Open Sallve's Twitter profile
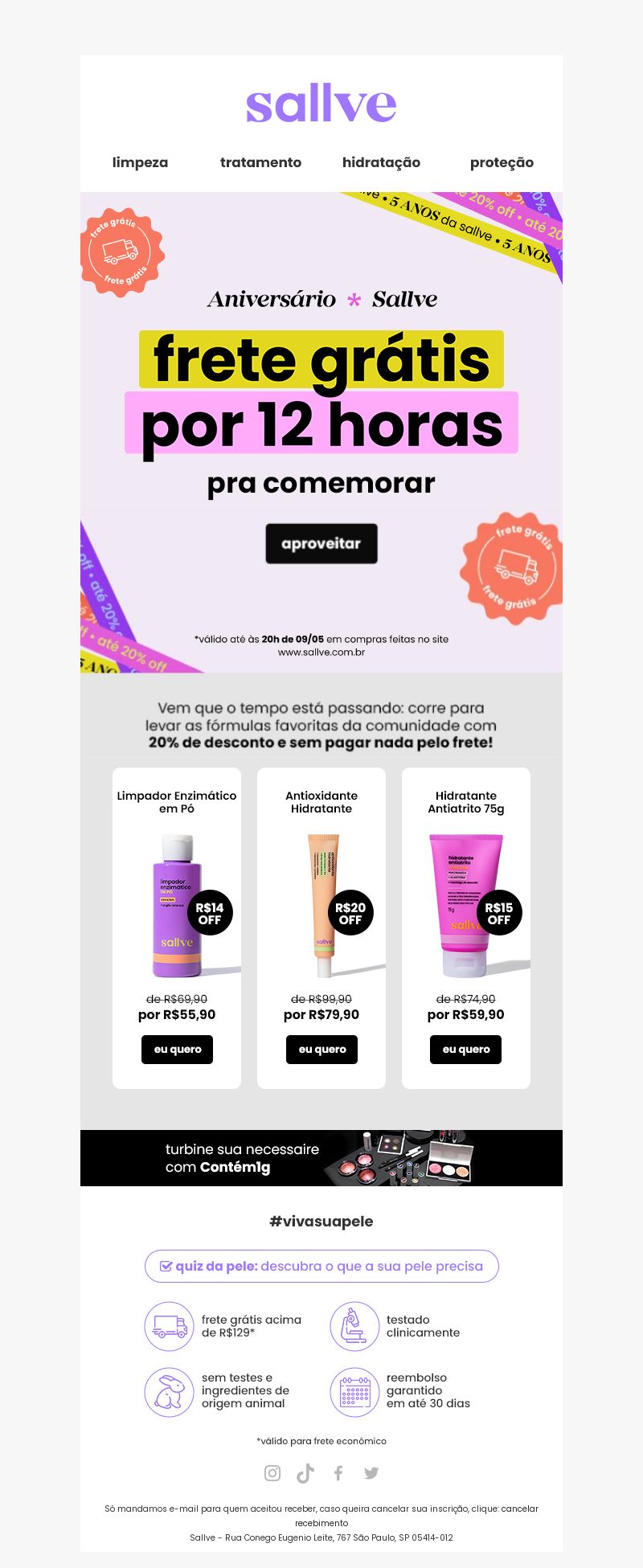643x1568 pixels. click(371, 1472)
